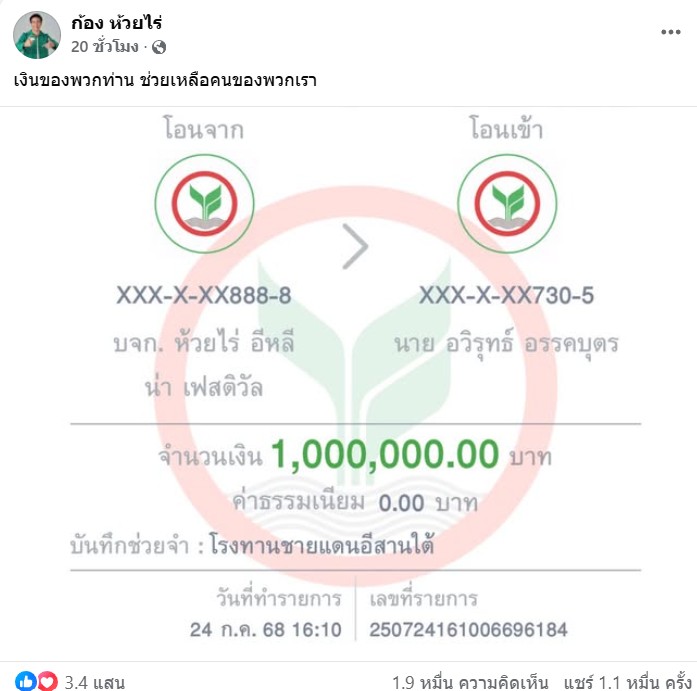
Task: Open the post's three-dot options menu
Action: (x=670, y=33)
